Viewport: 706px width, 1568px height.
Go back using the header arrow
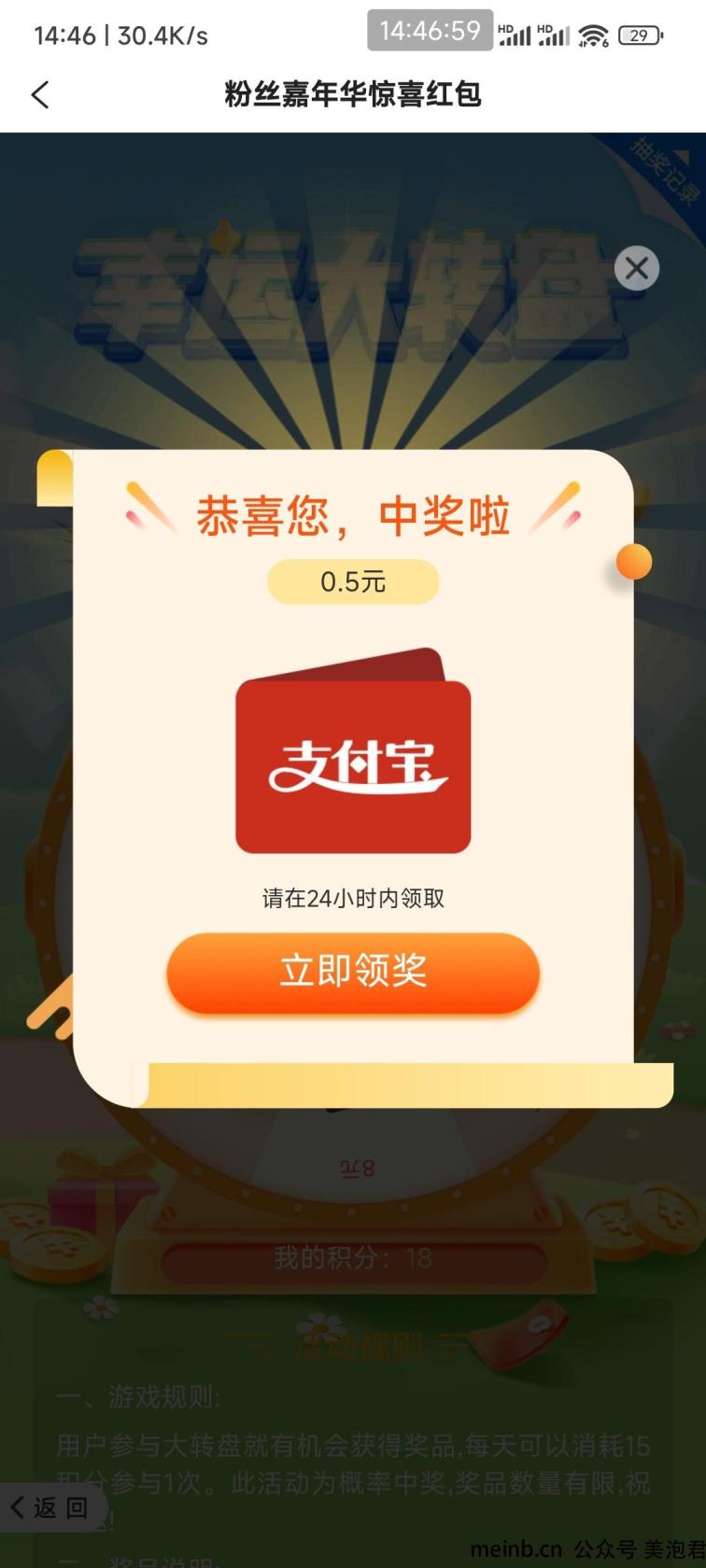pyautogui.click(x=40, y=94)
